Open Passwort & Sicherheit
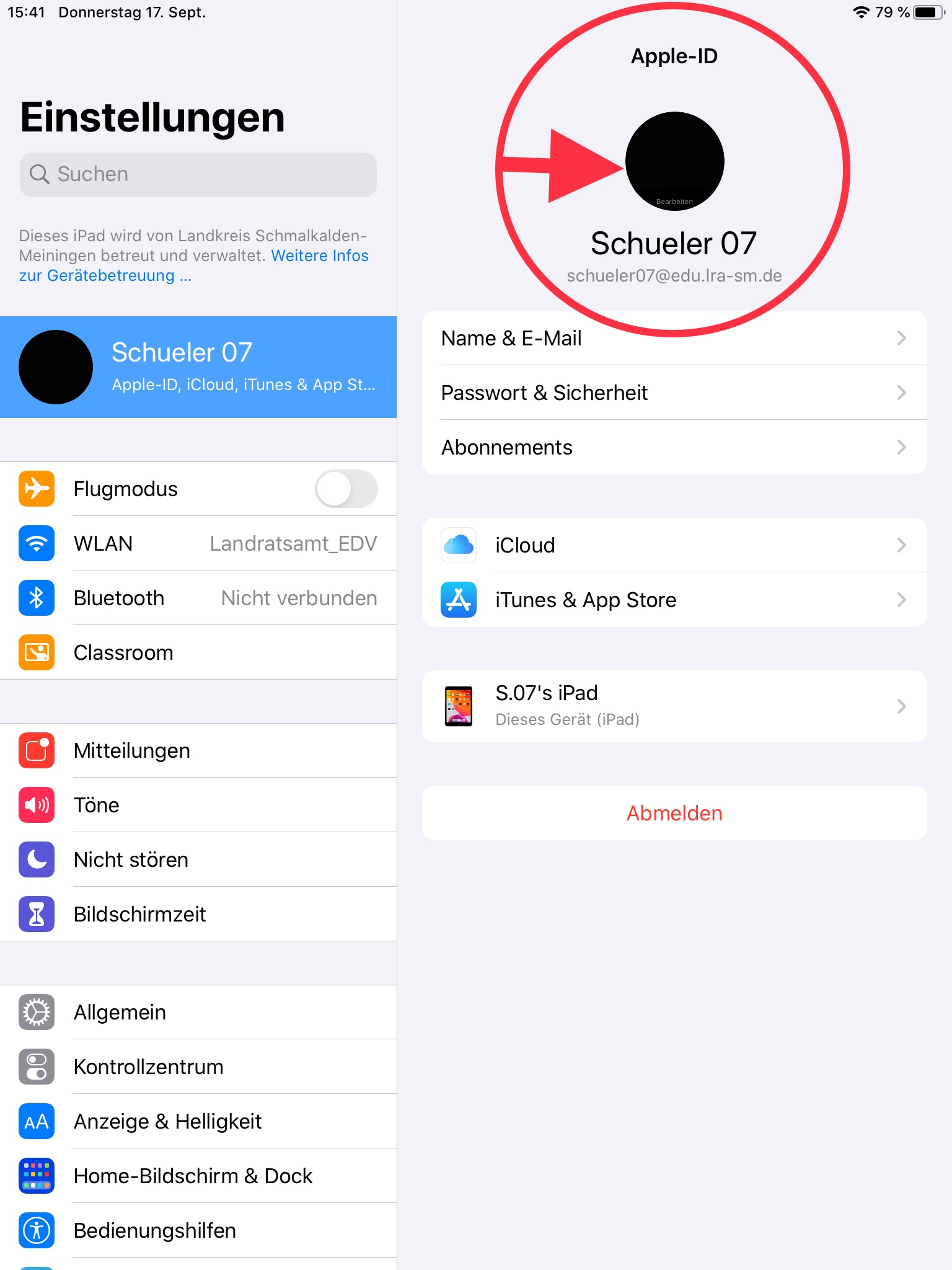The width and height of the screenshot is (952, 1270). click(674, 393)
